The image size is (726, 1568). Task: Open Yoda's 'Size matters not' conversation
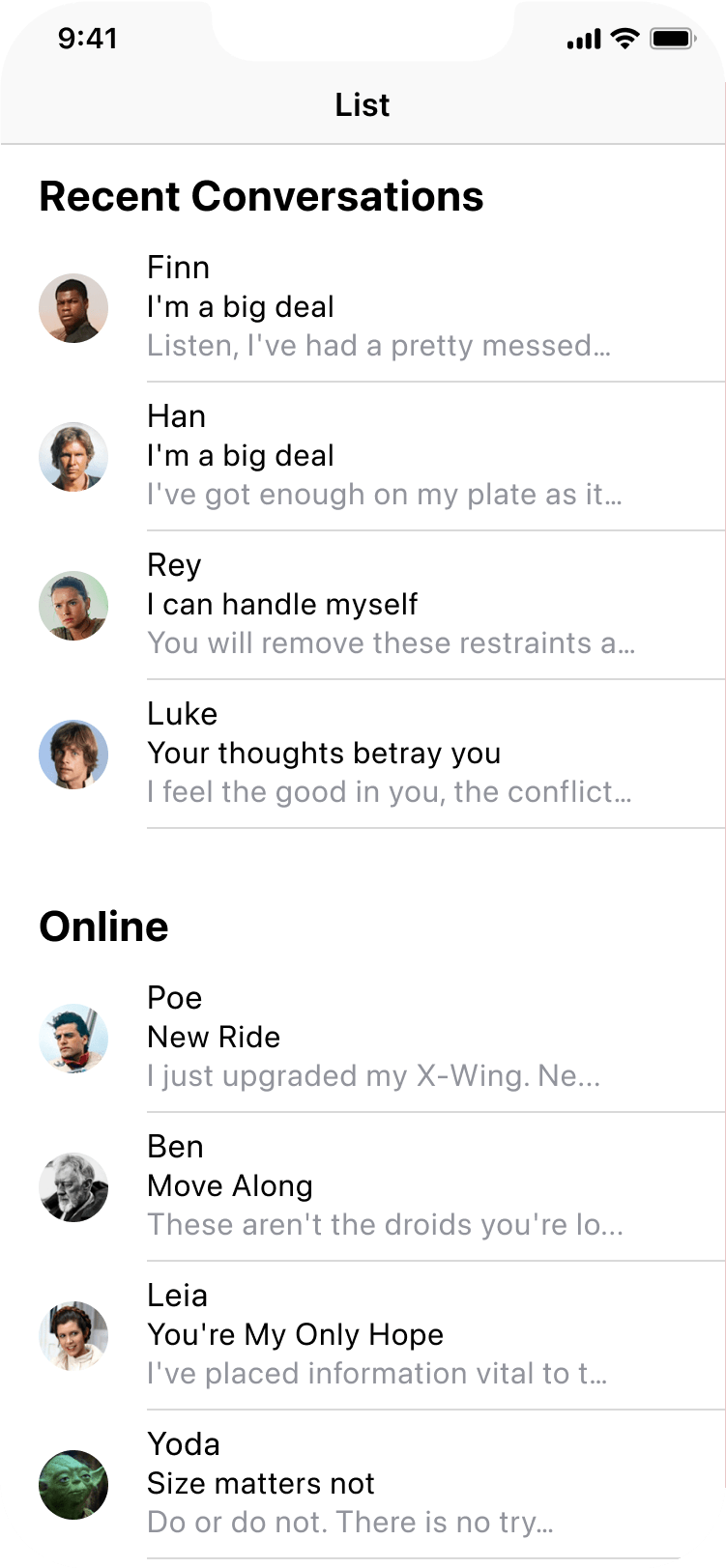387,1483
